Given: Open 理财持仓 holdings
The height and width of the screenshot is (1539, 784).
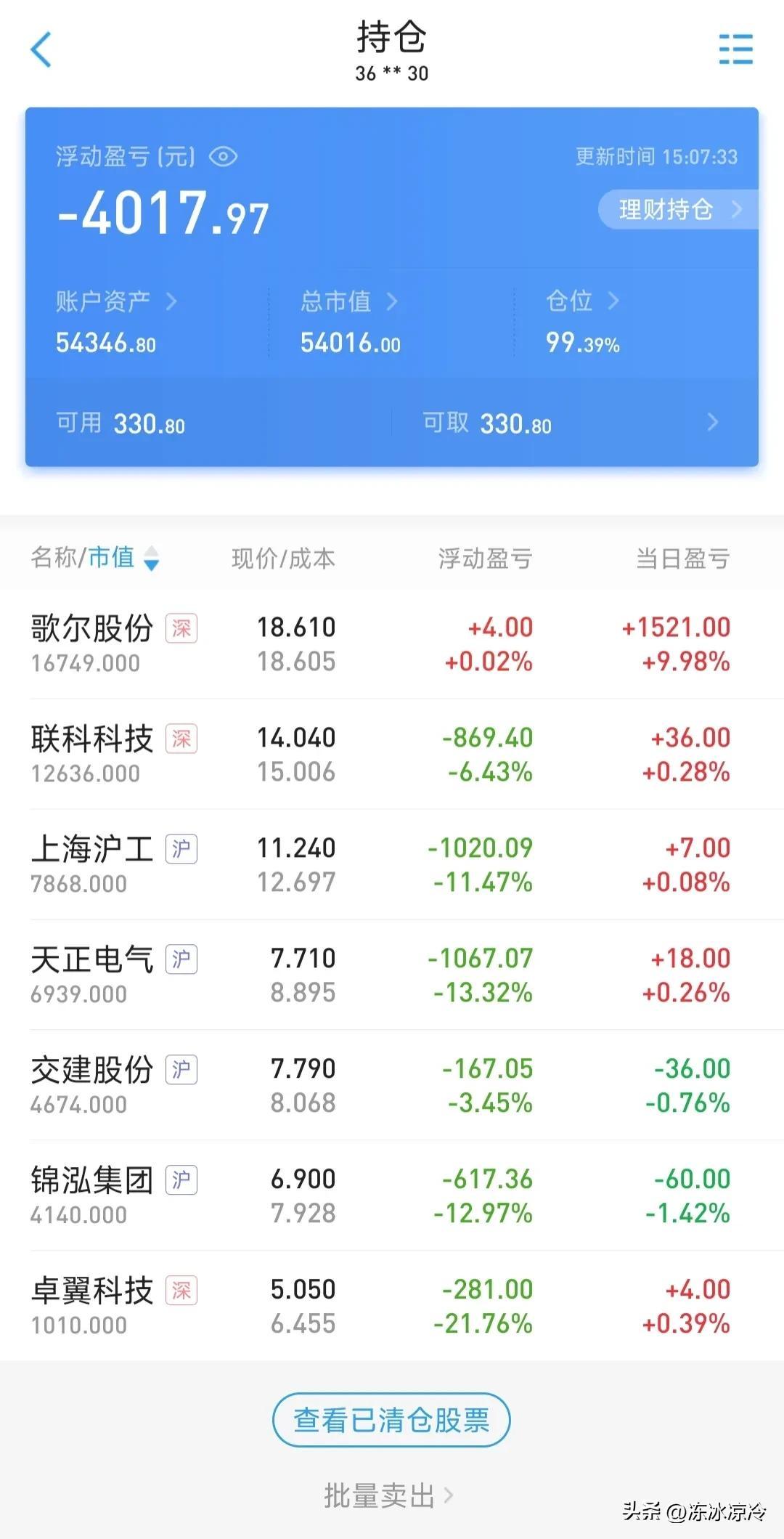Looking at the screenshot, I should point(677,210).
